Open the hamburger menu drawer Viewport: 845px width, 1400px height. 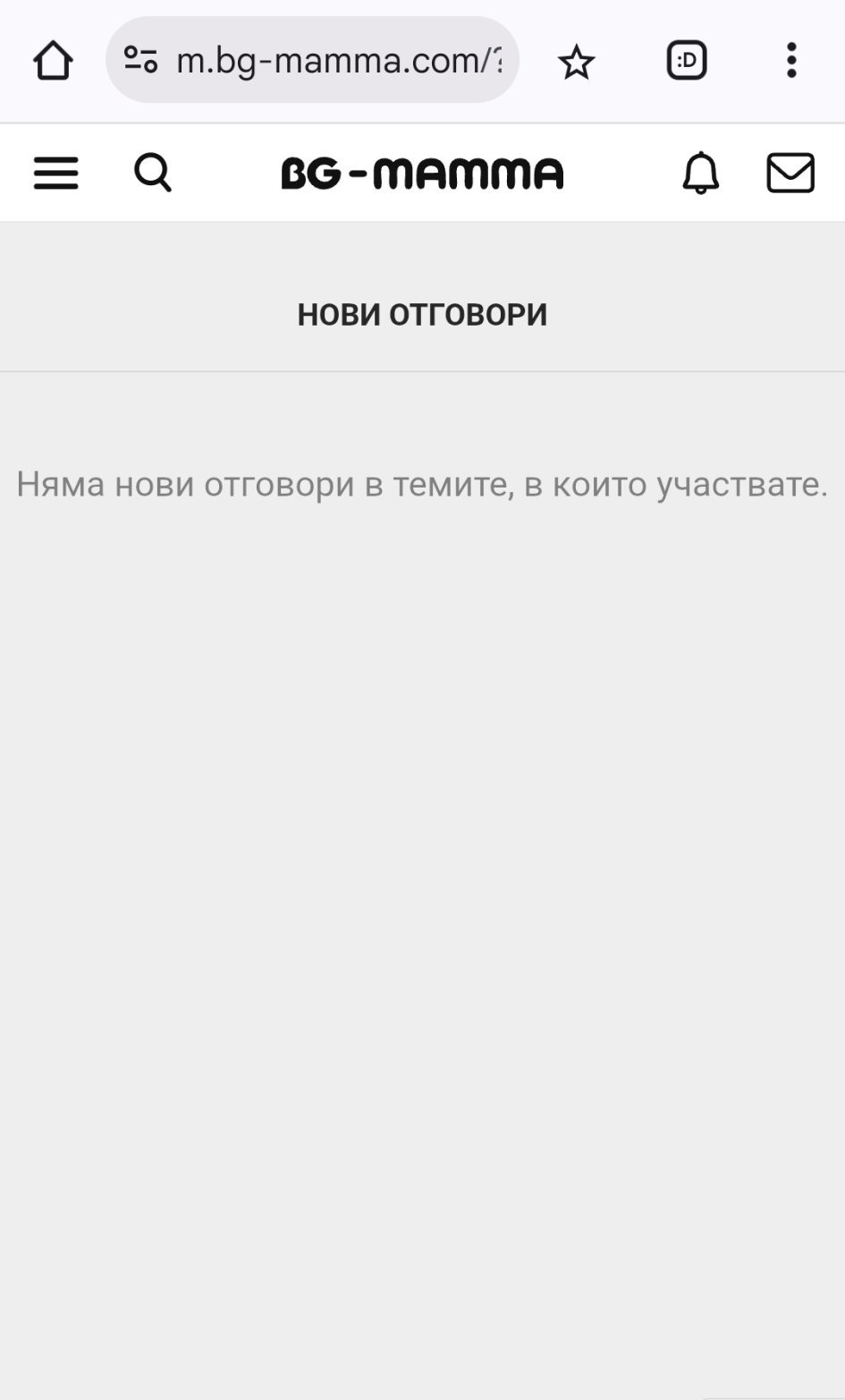click(55, 173)
